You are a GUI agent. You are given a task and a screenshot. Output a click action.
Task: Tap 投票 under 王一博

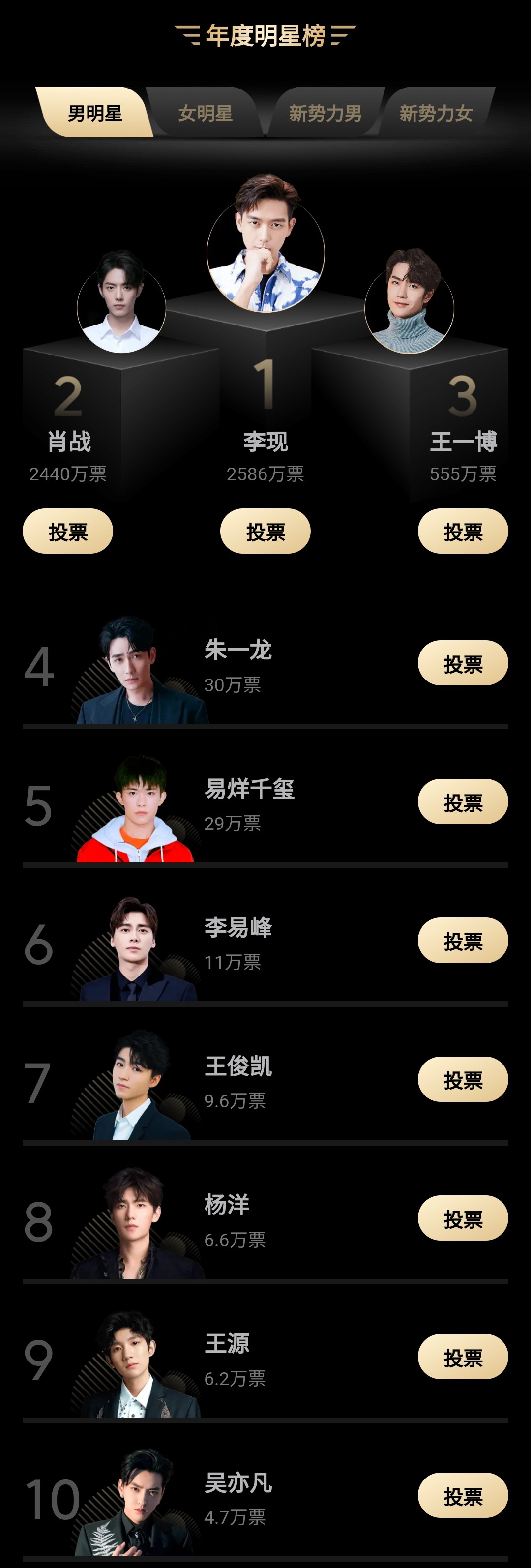pyautogui.click(x=463, y=532)
